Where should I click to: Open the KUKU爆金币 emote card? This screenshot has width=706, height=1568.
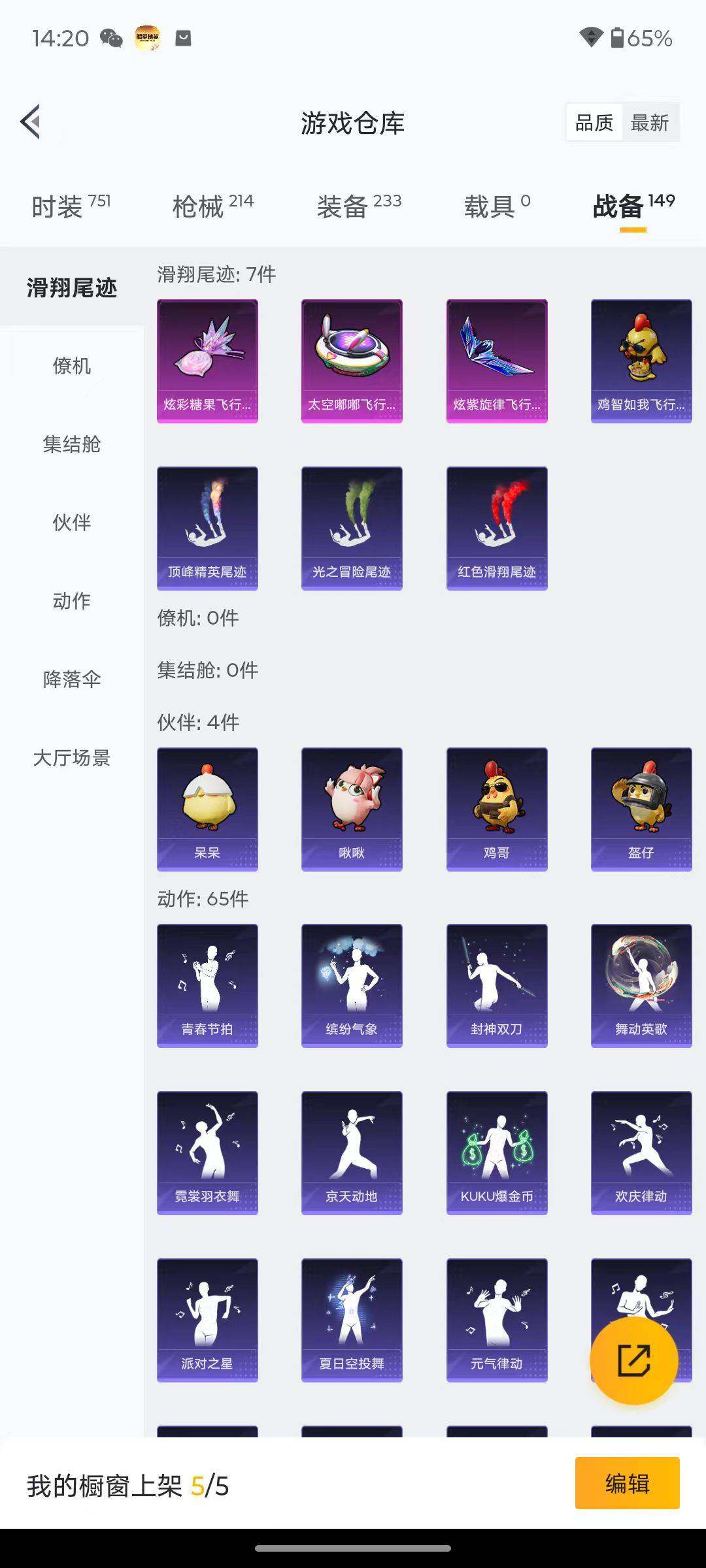click(x=497, y=1152)
